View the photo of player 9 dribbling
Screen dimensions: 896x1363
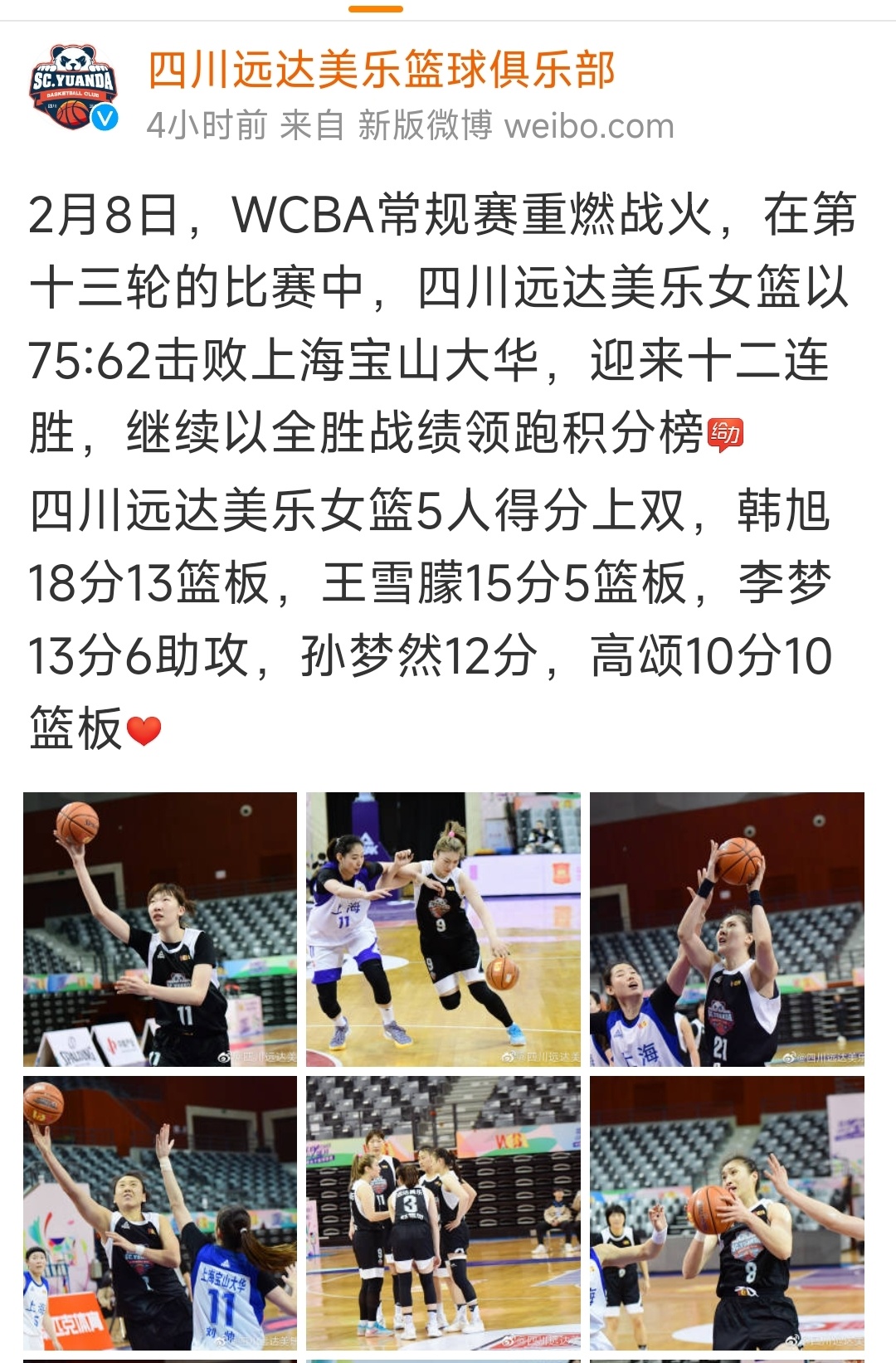point(443,929)
